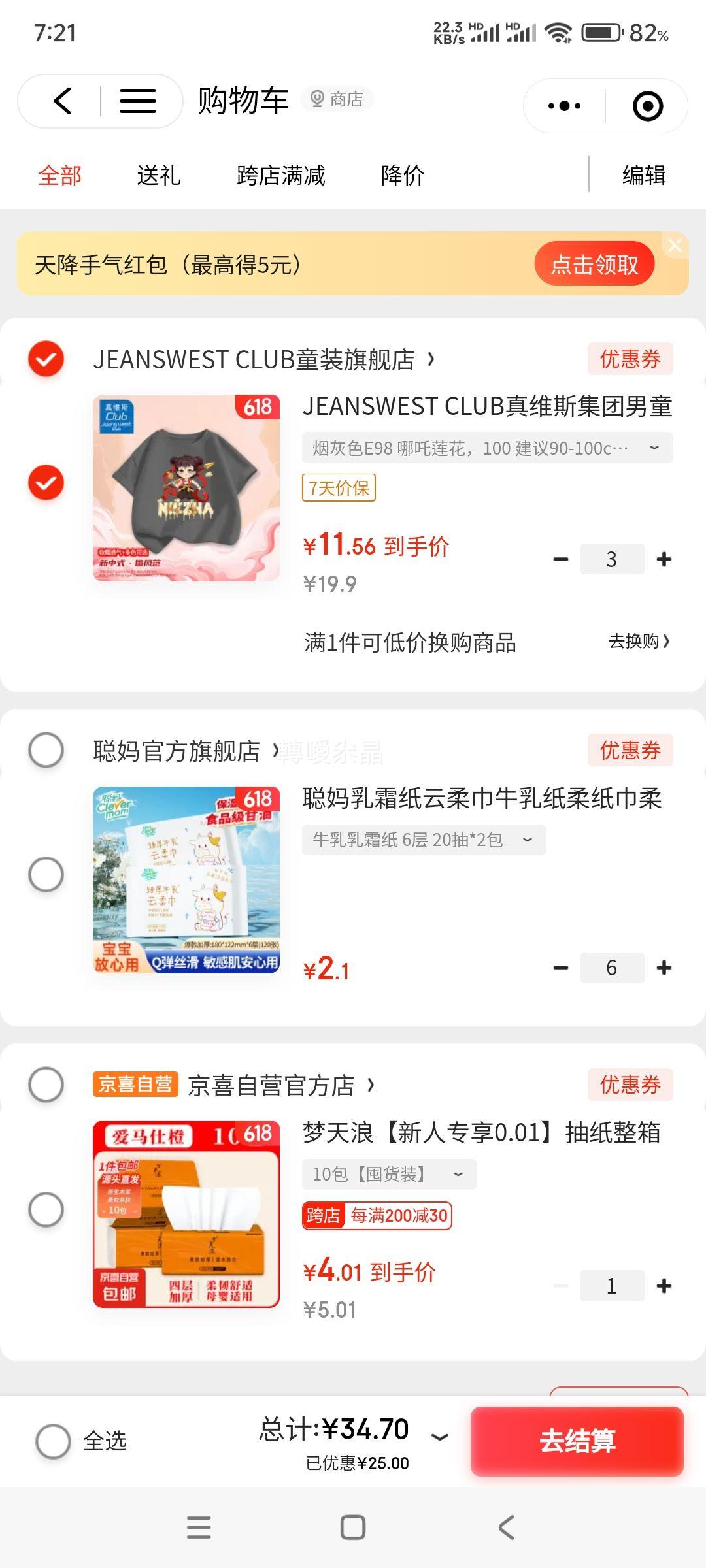The image size is (706, 1568).
Task: Switch to the 跨店满减 tab
Action: pyautogui.click(x=280, y=175)
